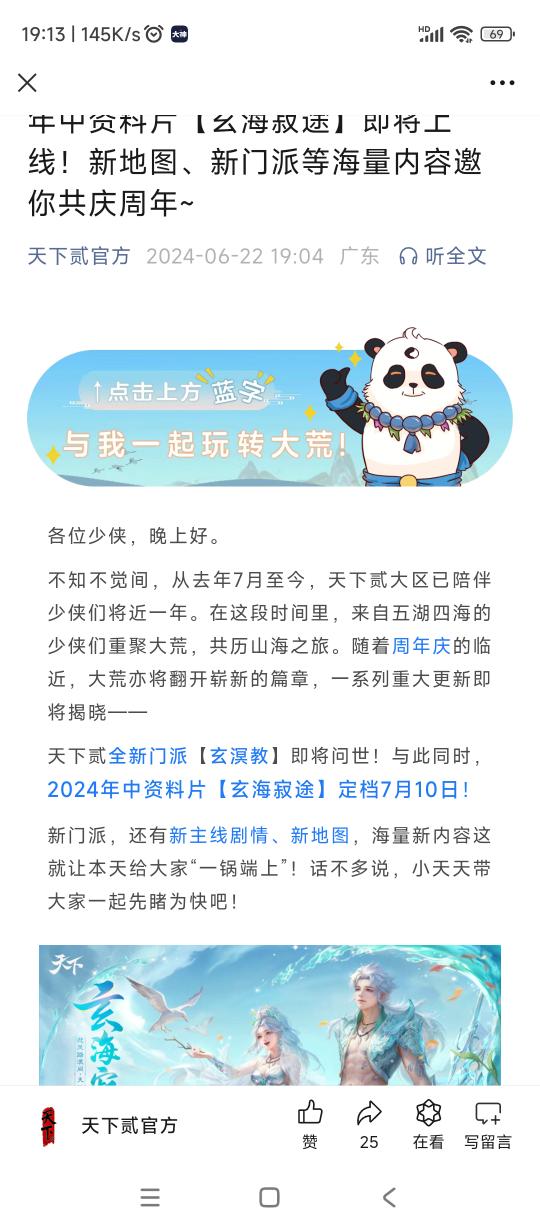Tap the panda banner 与我一起玩转大荒
The image size is (540, 1230).
click(270, 408)
